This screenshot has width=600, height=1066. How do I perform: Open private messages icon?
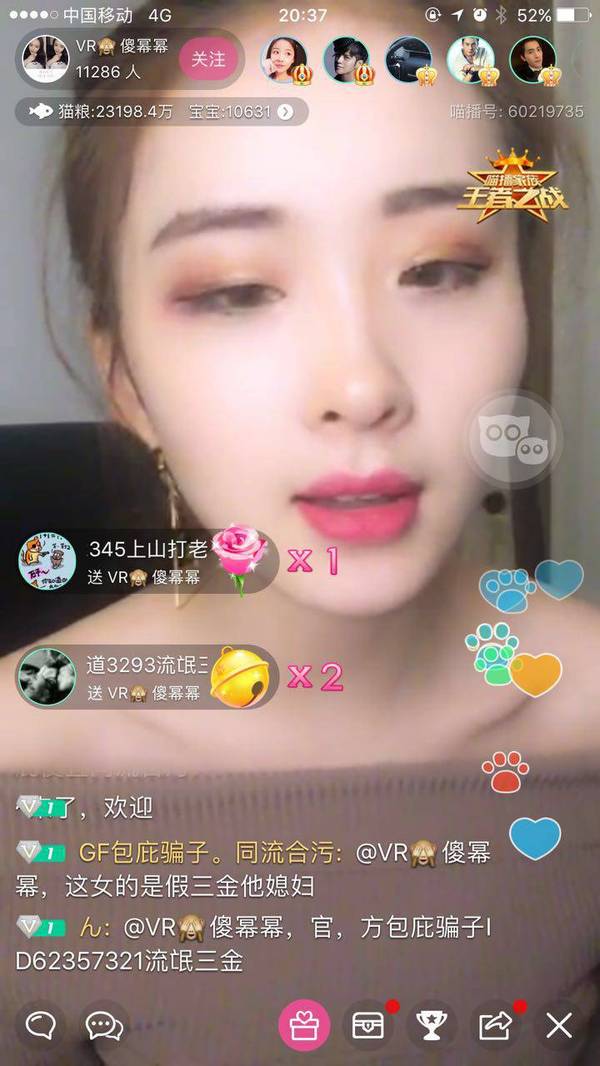(104, 1025)
